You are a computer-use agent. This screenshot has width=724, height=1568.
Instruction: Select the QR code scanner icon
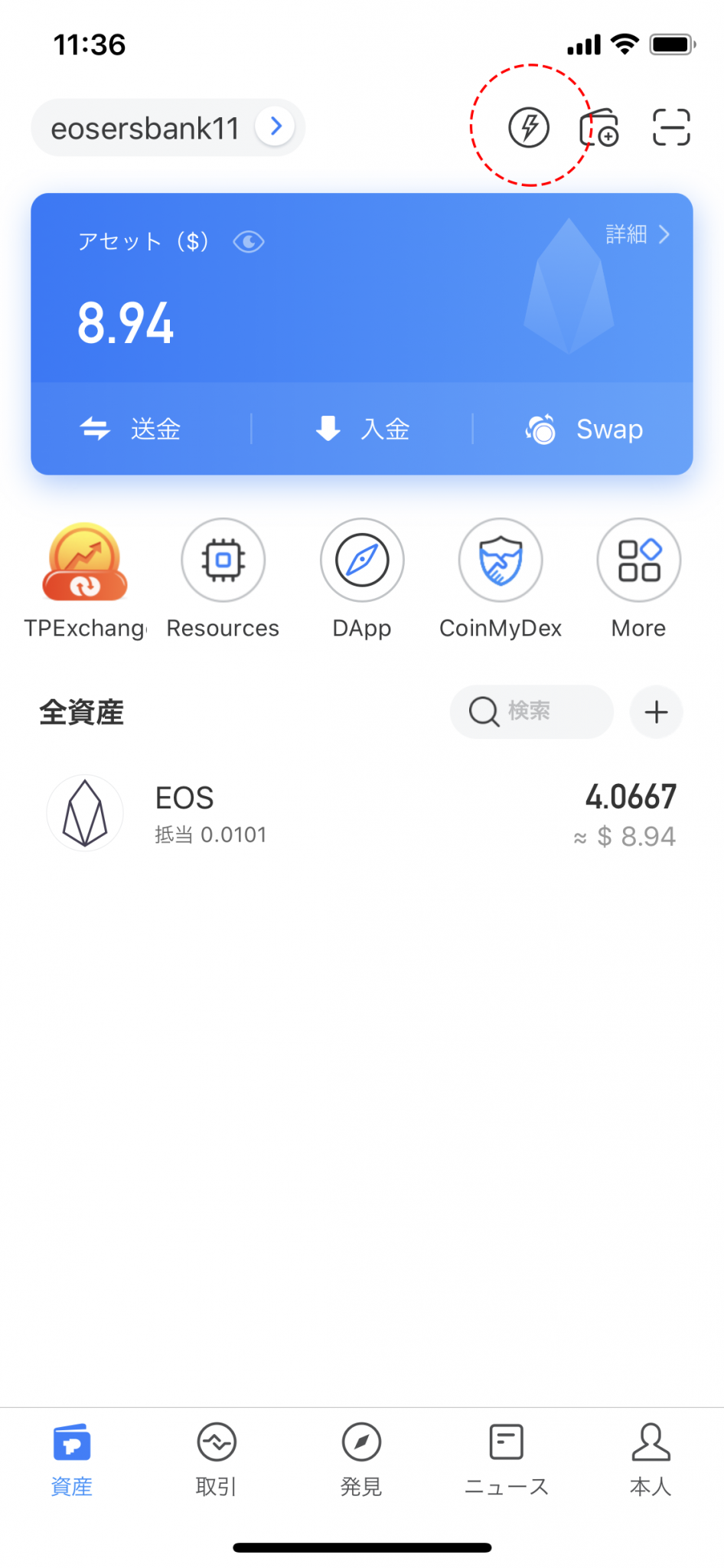671,127
